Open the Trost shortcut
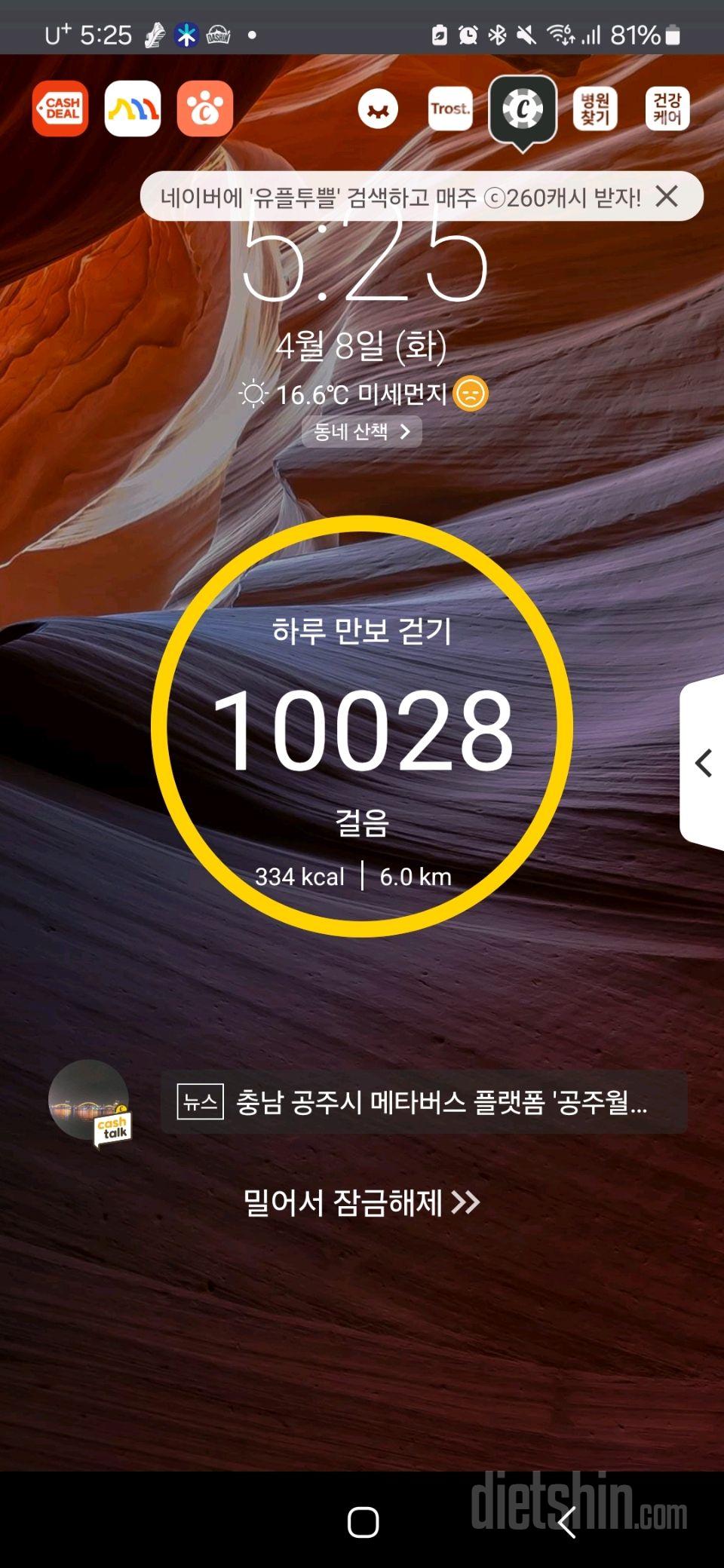 450,109
